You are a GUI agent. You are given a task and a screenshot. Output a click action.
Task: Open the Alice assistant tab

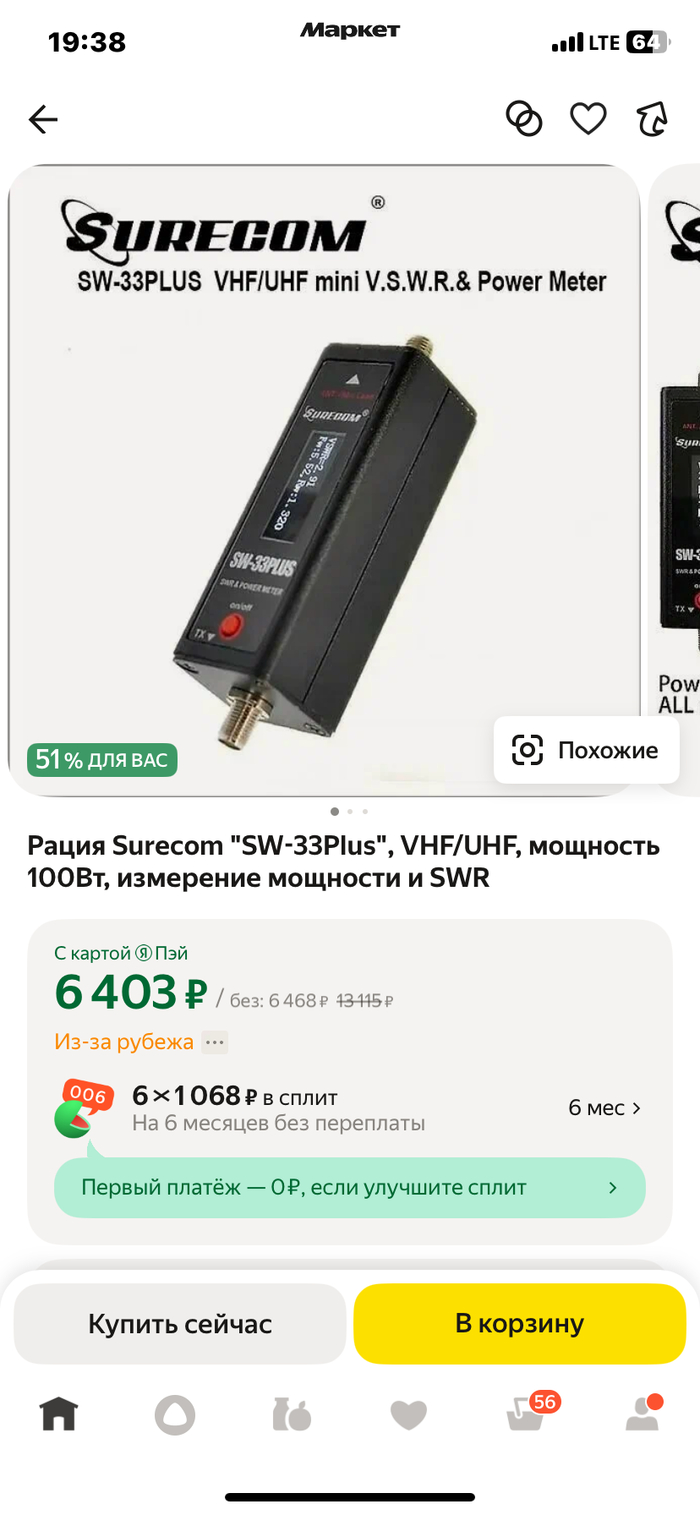coord(175,1415)
